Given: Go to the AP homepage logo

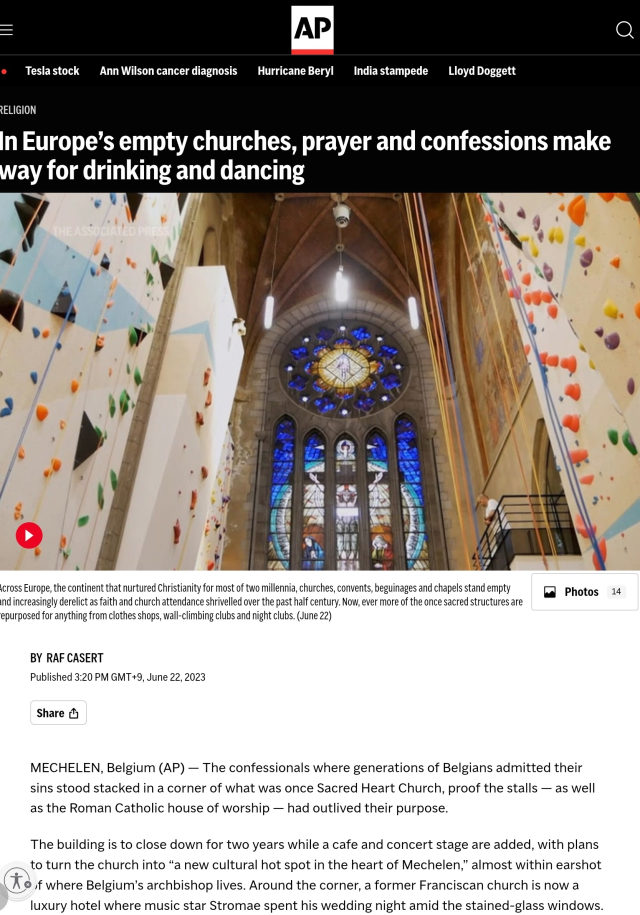Looking at the screenshot, I should click(x=312, y=29).
